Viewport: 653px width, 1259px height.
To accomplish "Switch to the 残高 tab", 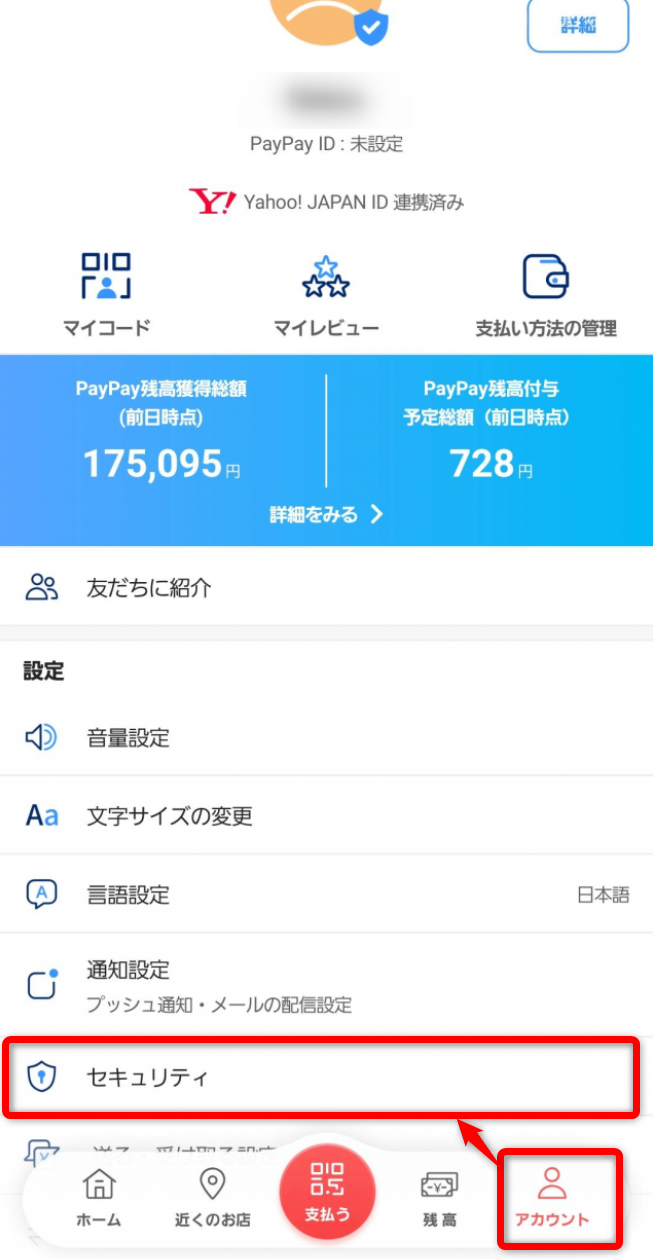I will pyautogui.click(x=440, y=1198).
